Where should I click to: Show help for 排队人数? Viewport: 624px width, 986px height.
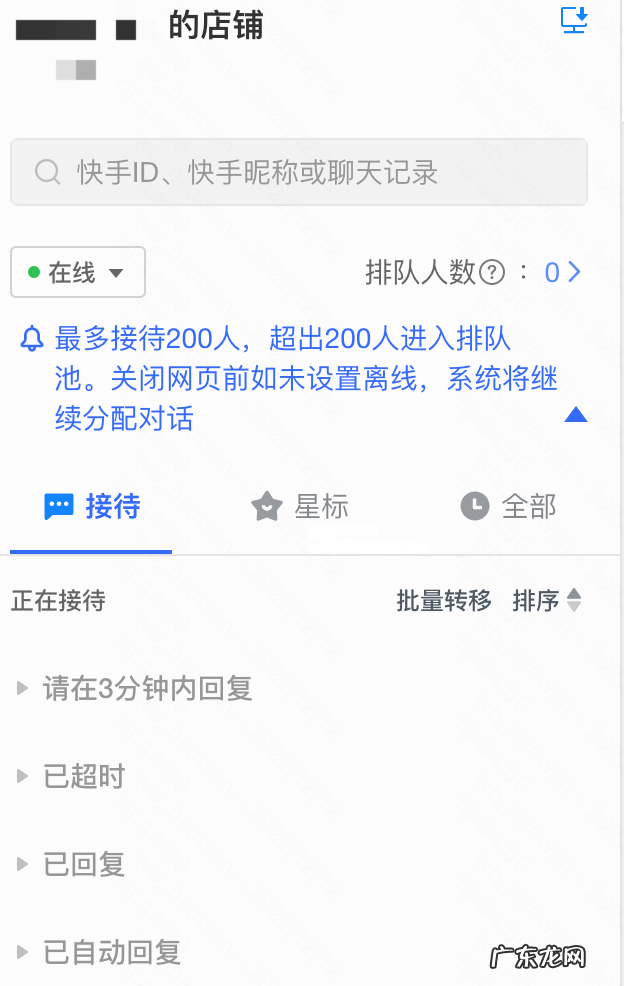point(491,273)
